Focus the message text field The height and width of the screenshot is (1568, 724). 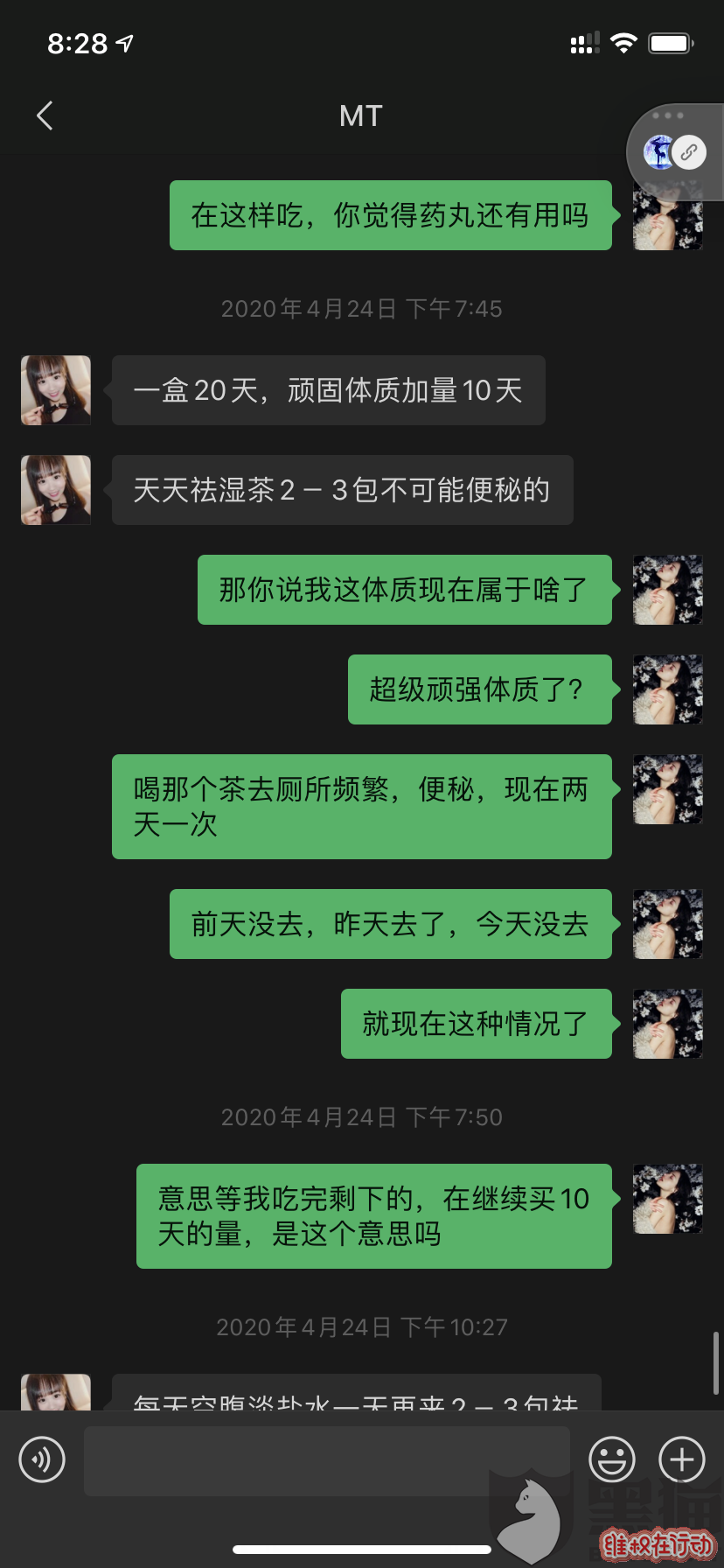point(327,1459)
